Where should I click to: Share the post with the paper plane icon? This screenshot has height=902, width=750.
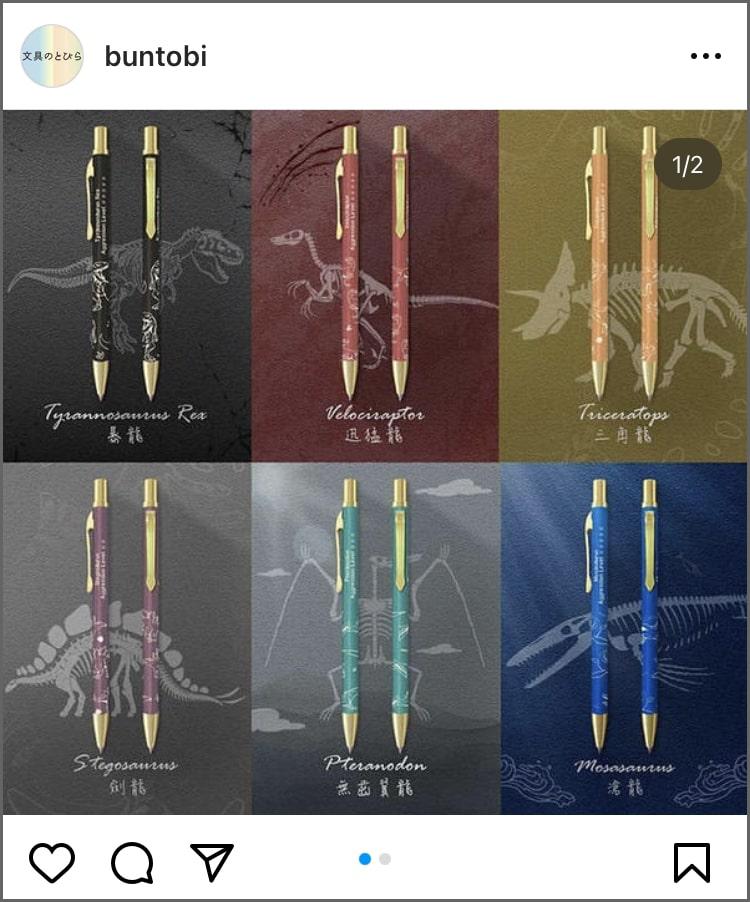[x=212, y=862]
